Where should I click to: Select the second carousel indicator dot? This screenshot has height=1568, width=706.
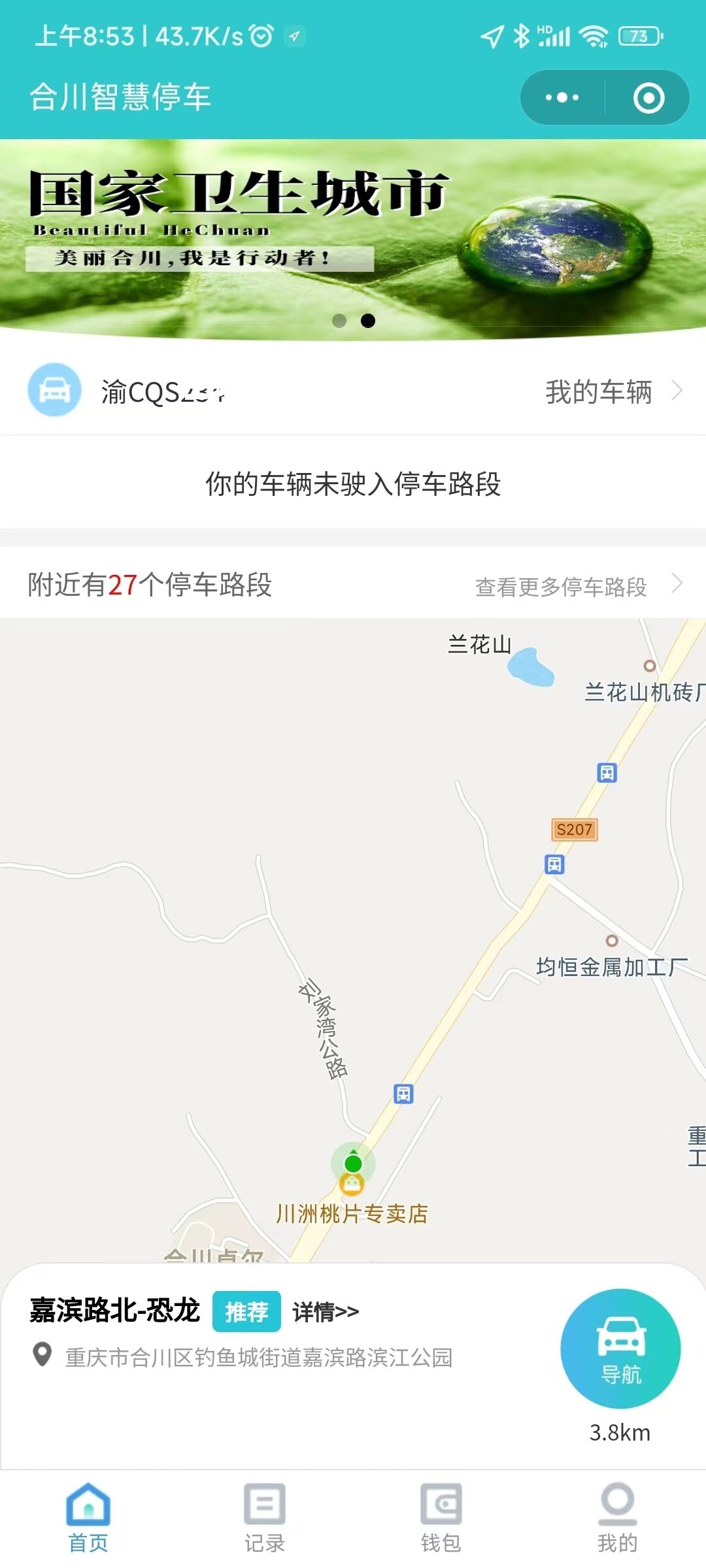point(367,320)
